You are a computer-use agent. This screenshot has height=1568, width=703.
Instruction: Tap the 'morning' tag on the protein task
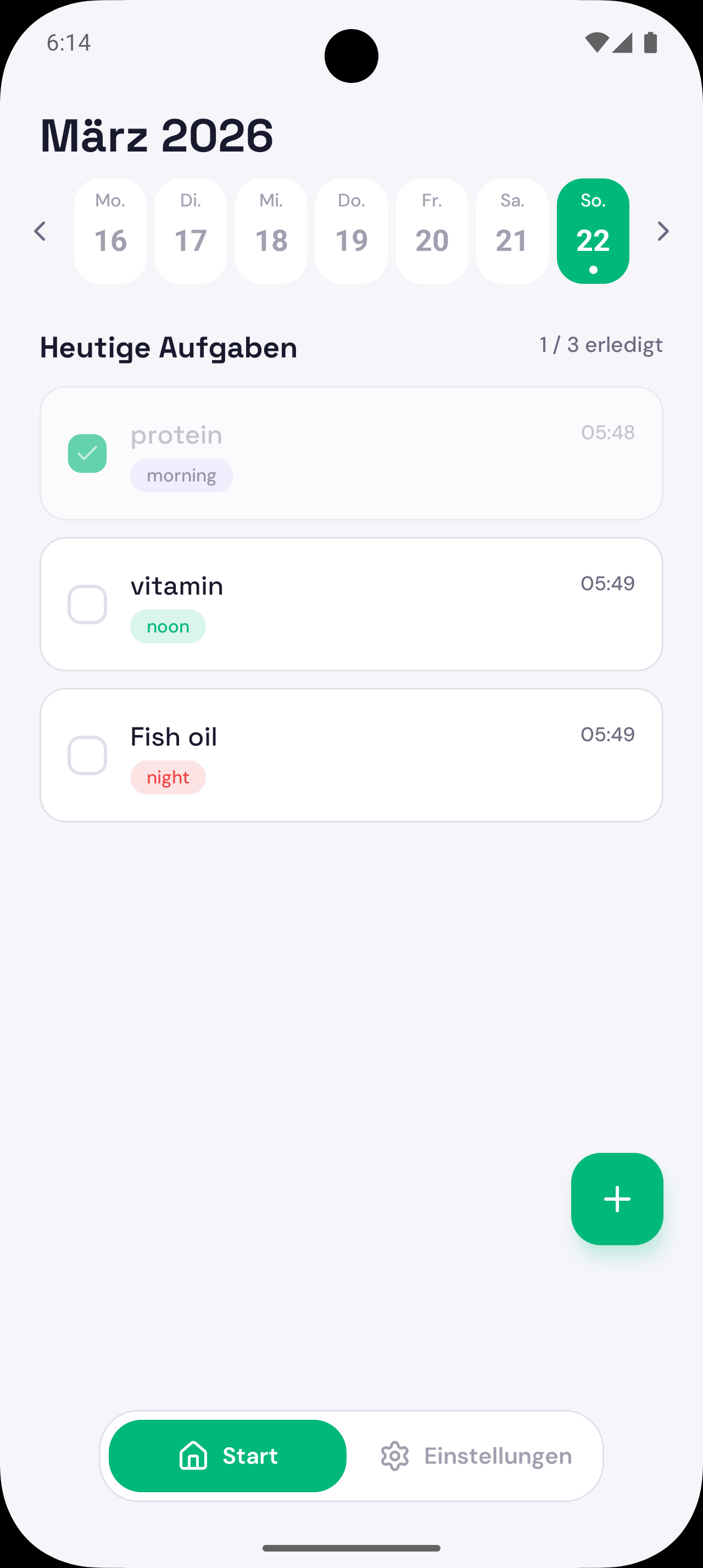[x=181, y=475]
